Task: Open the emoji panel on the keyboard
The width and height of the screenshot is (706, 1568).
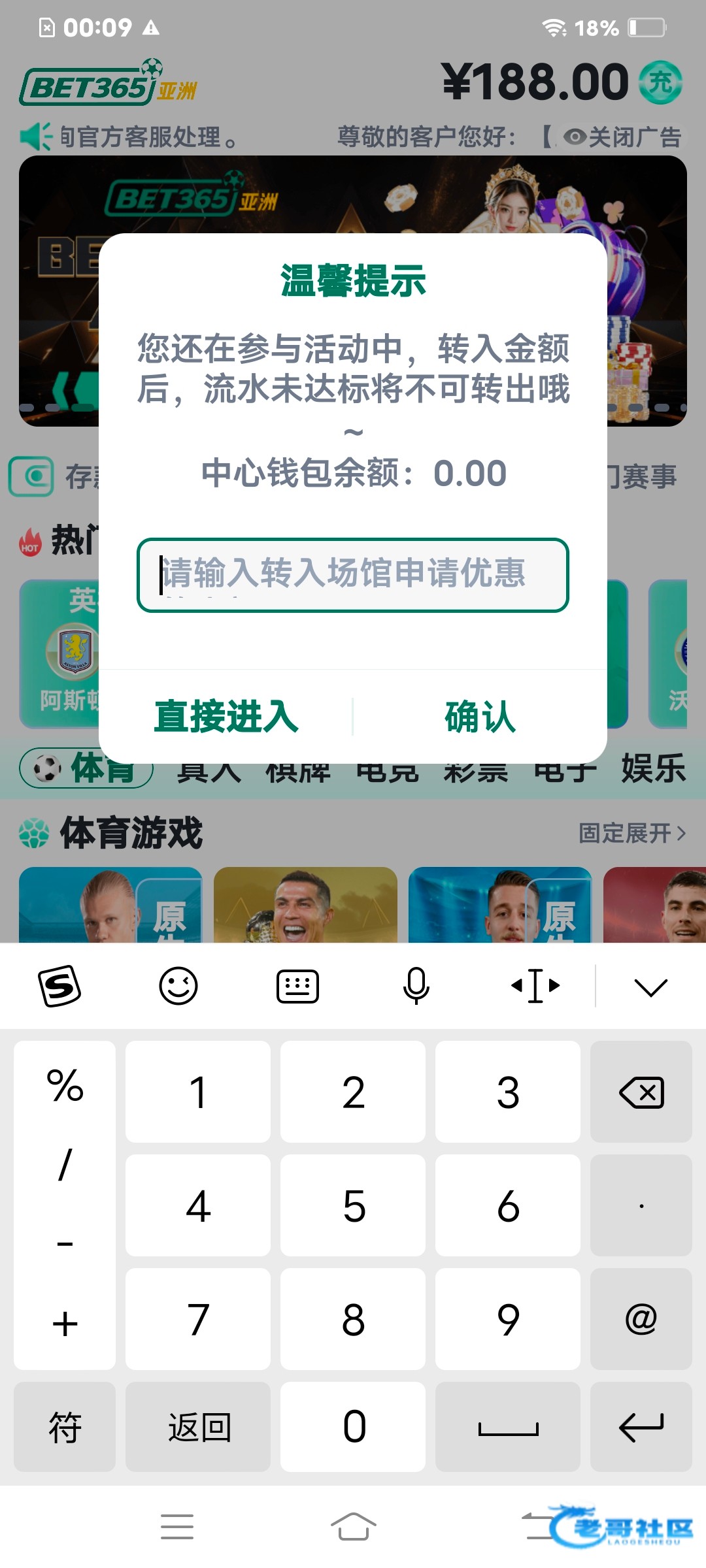Action: coord(178,986)
